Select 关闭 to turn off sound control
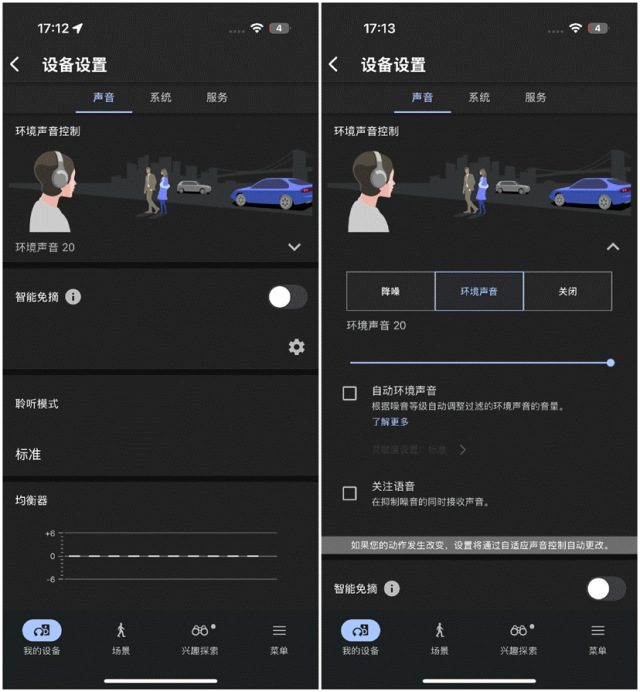Image resolution: width=640 pixels, height=692 pixels. (567, 291)
